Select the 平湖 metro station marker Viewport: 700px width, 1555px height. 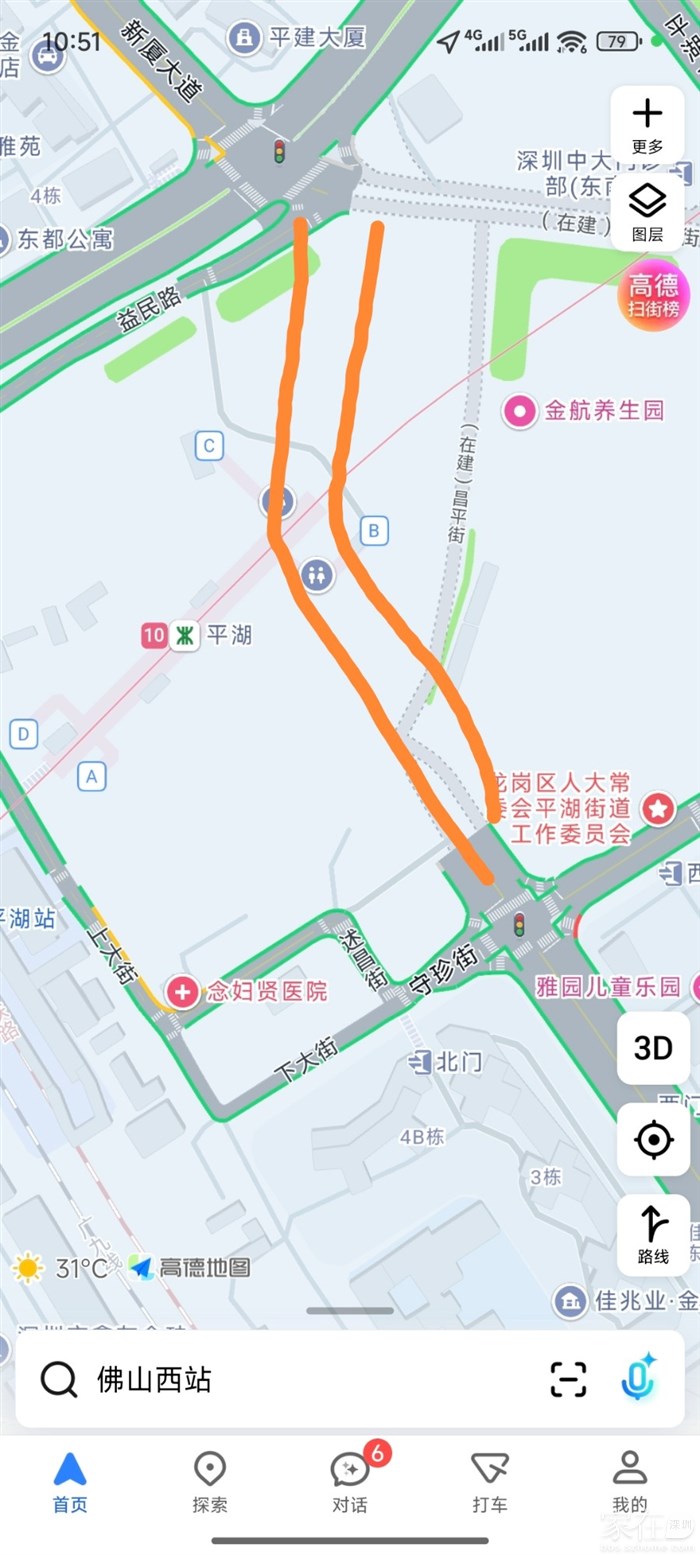click(x=183, y=635)
